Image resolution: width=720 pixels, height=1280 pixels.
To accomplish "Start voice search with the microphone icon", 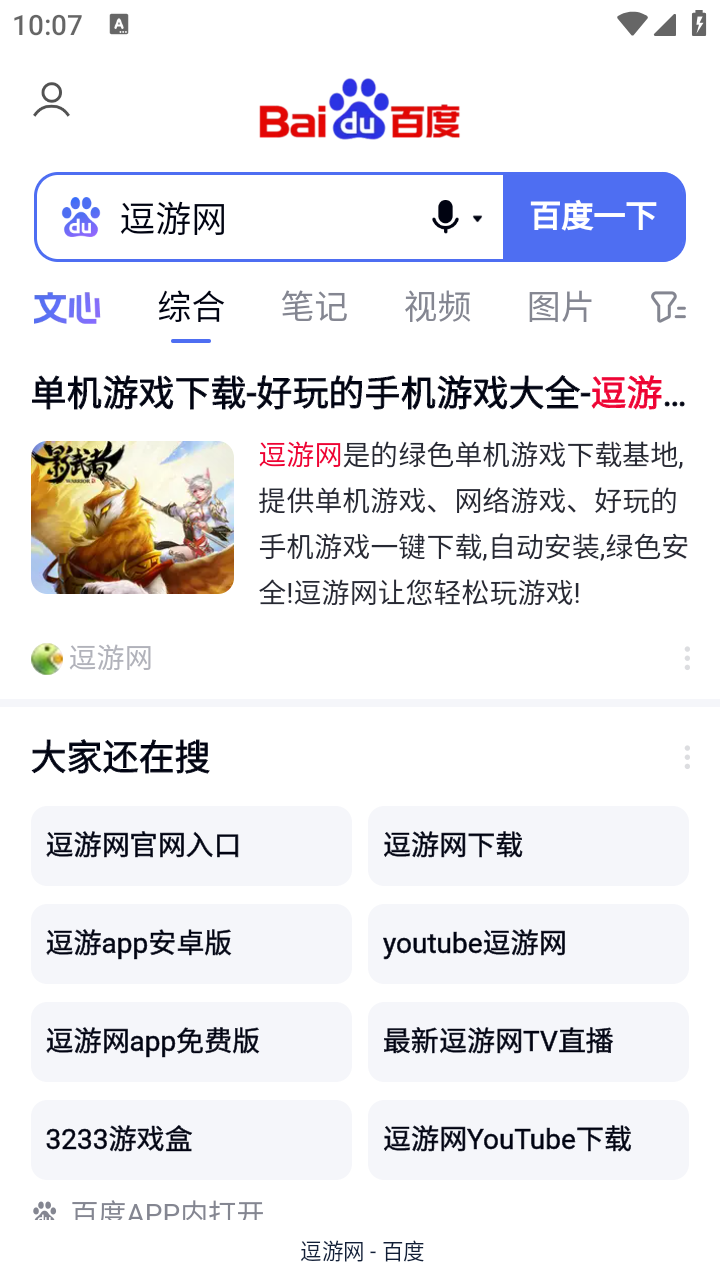I will (x=444, y=217).
